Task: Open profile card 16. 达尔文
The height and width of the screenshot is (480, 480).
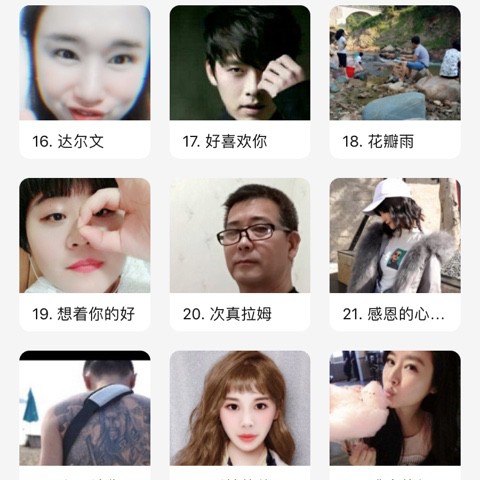Action: [x=85, y=82]
